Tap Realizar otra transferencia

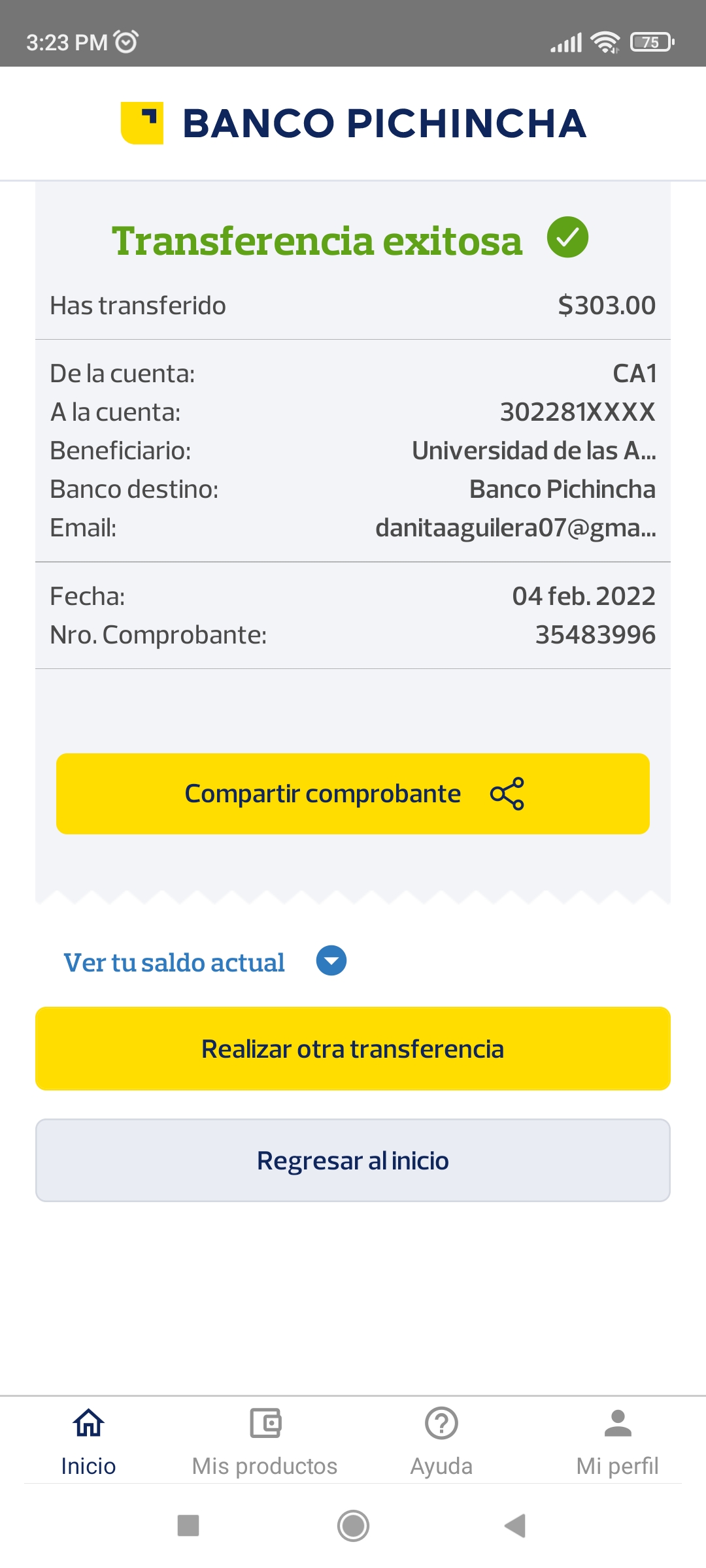tap(353, 1049)
